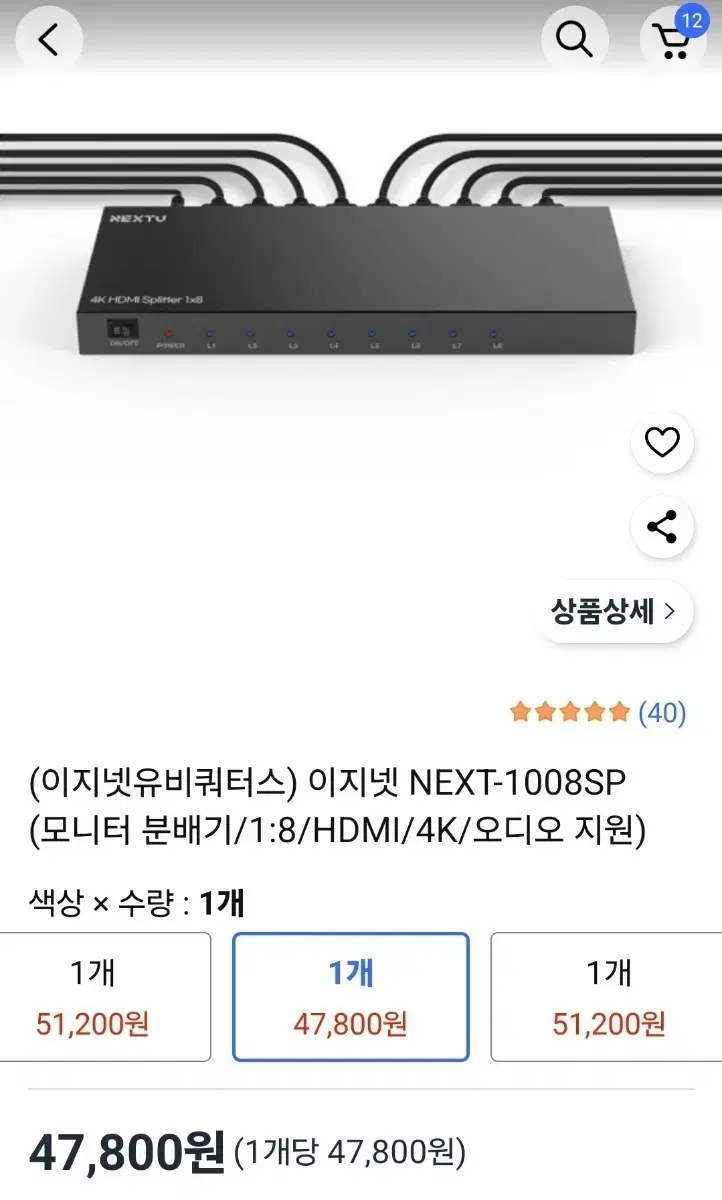The image size is (722, 1200).
Task: Tap the heart wishlist icon
Action: (x=661, y=442)
